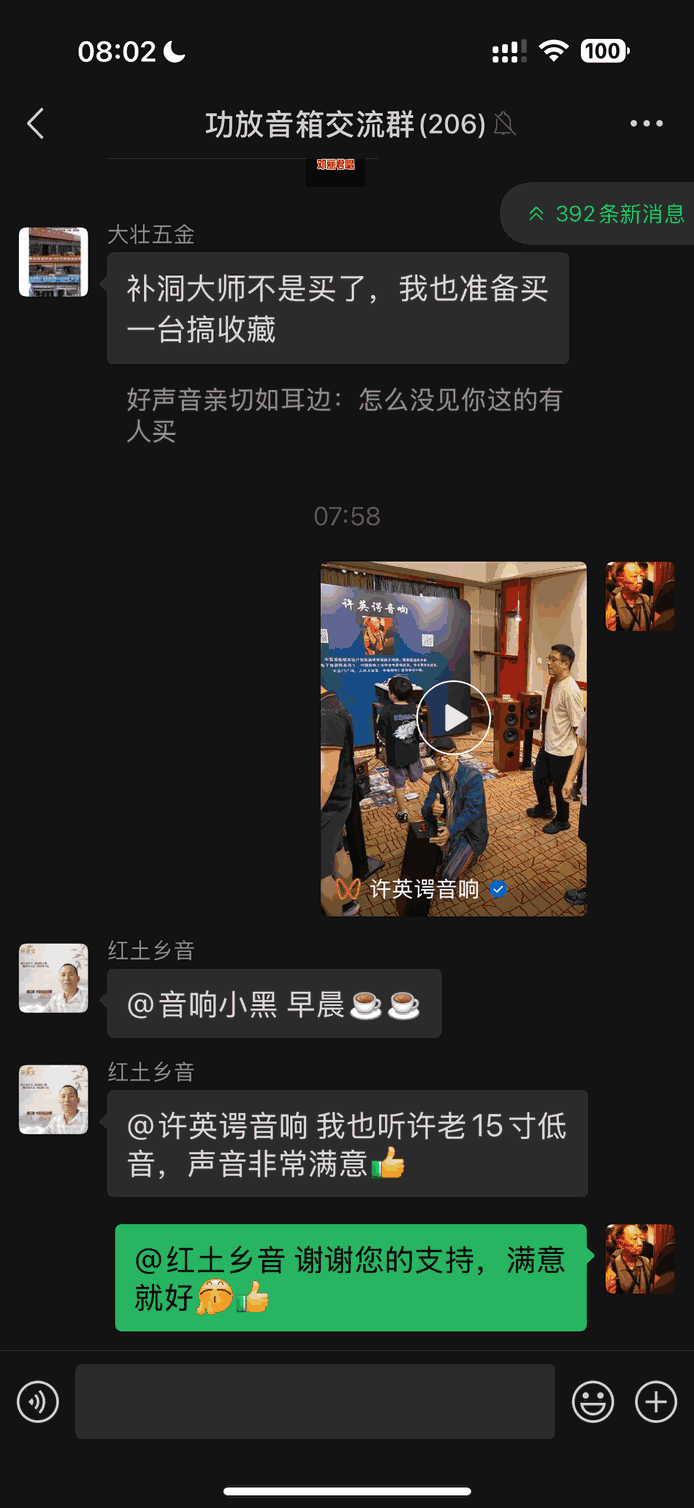Jump to the 392 new messages

(607, 214)
